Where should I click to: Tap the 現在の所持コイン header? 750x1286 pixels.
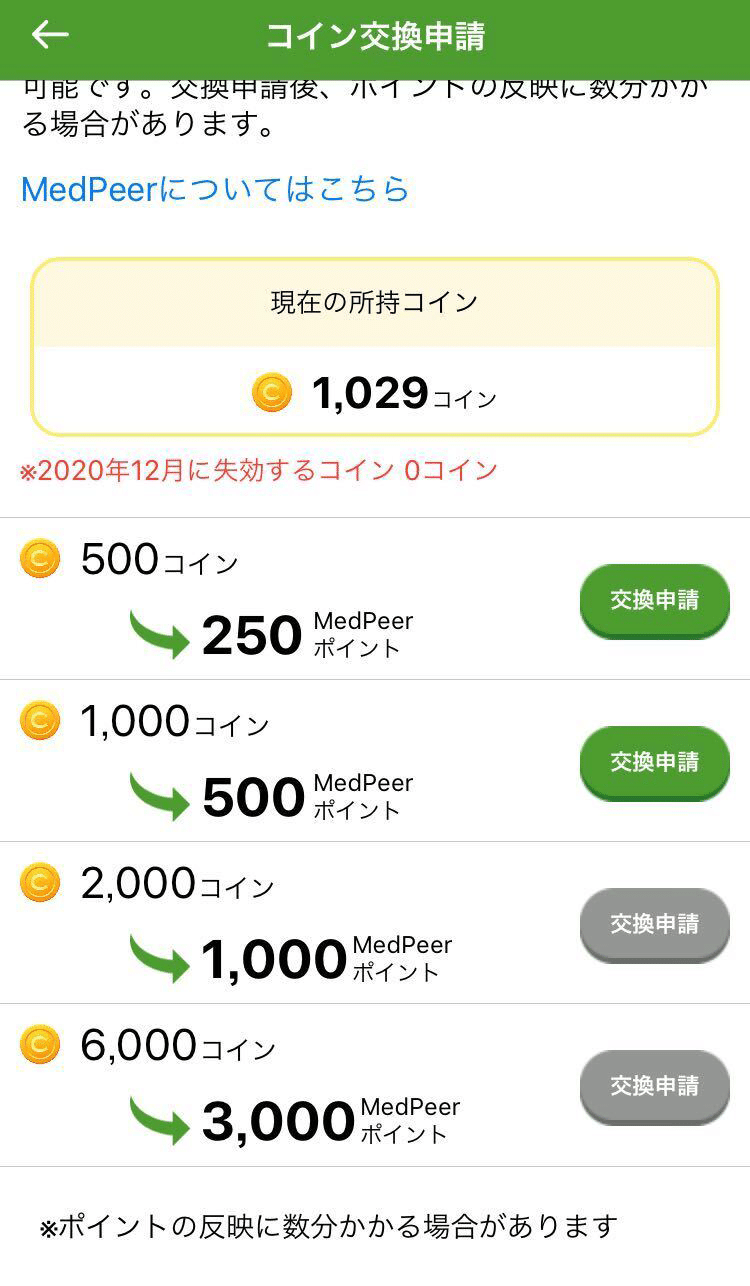pos(375,299)
